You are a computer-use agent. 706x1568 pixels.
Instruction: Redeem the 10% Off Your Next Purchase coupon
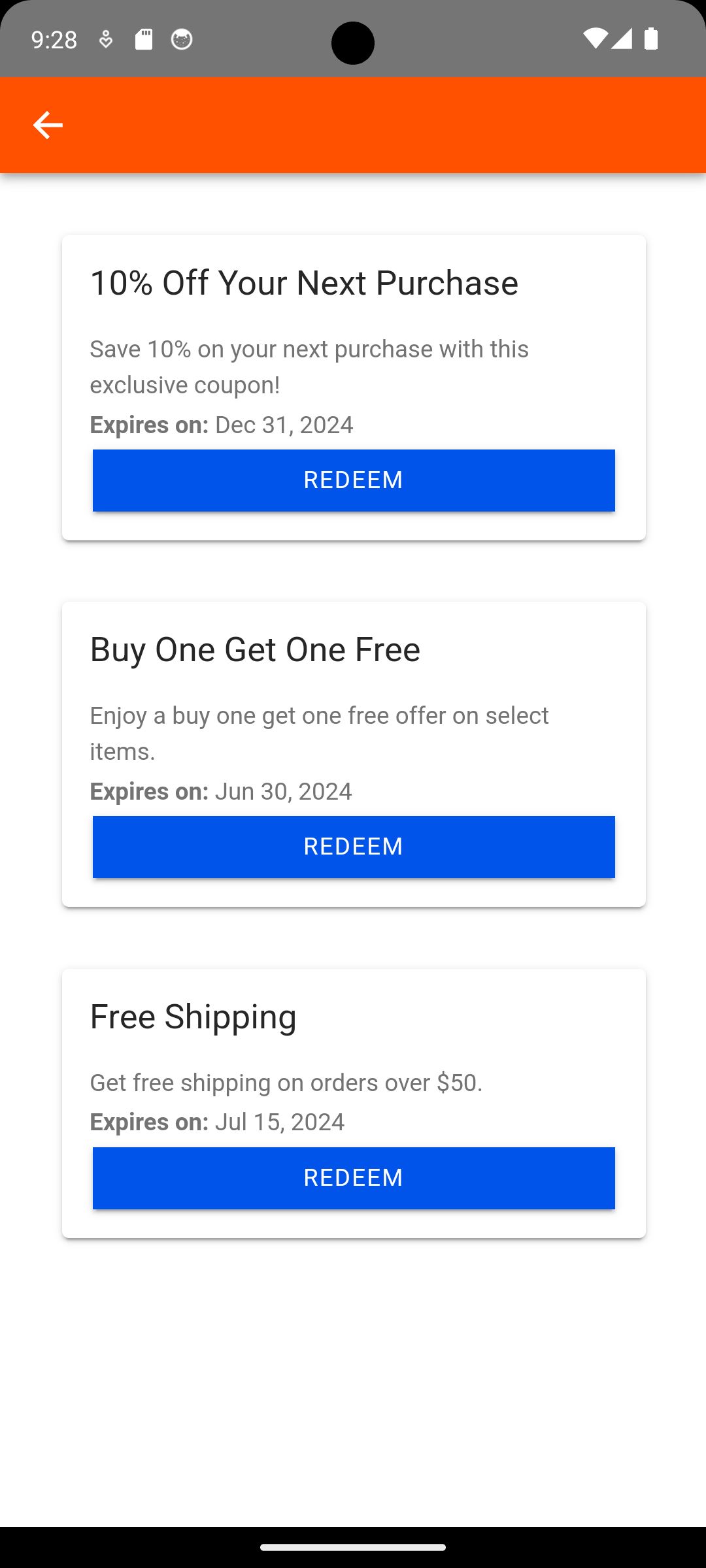click(x=353, y=480)
